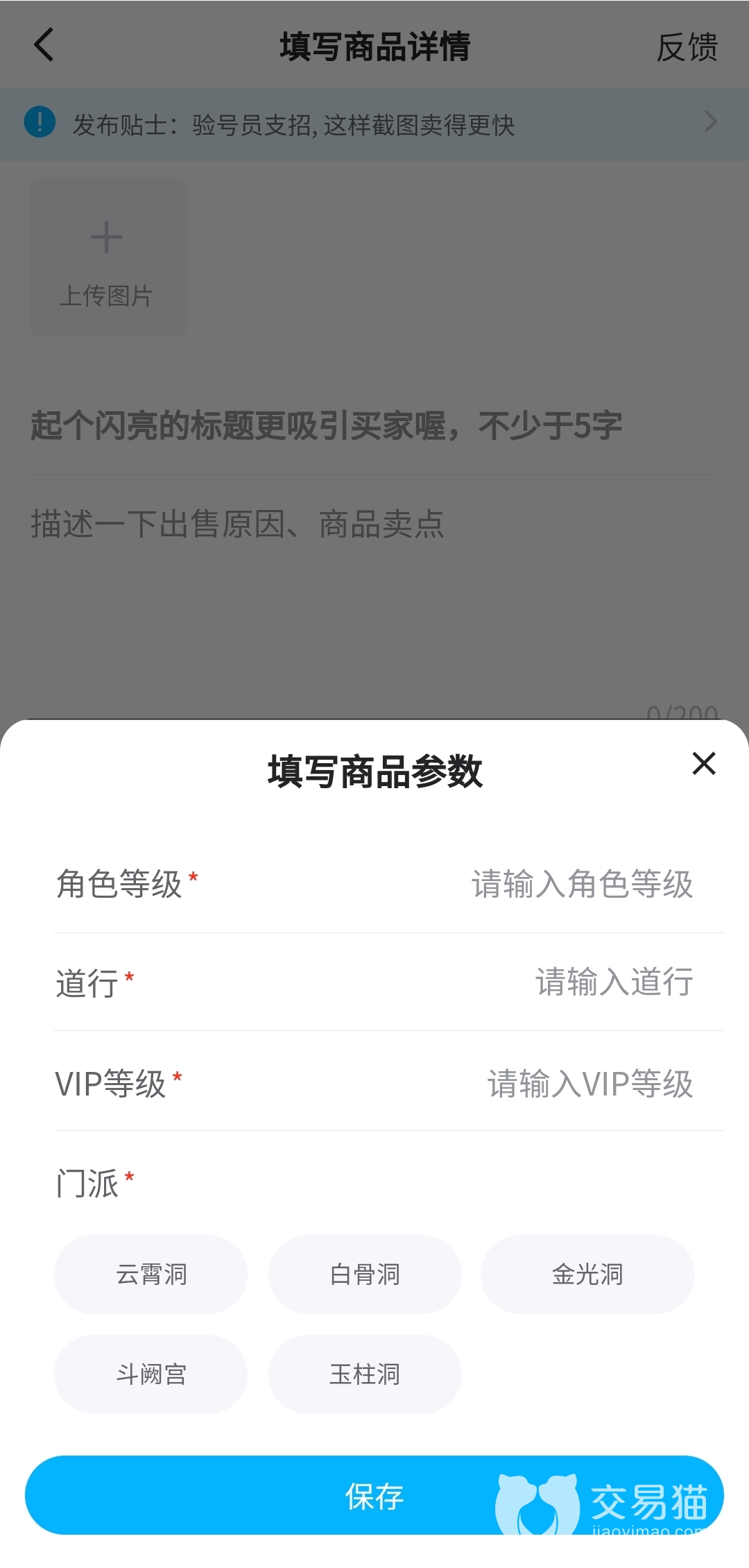The width and height of the screenshot is (749, 1568).
Task: Save the parameters with 保存
Action: click(374, 1496)
